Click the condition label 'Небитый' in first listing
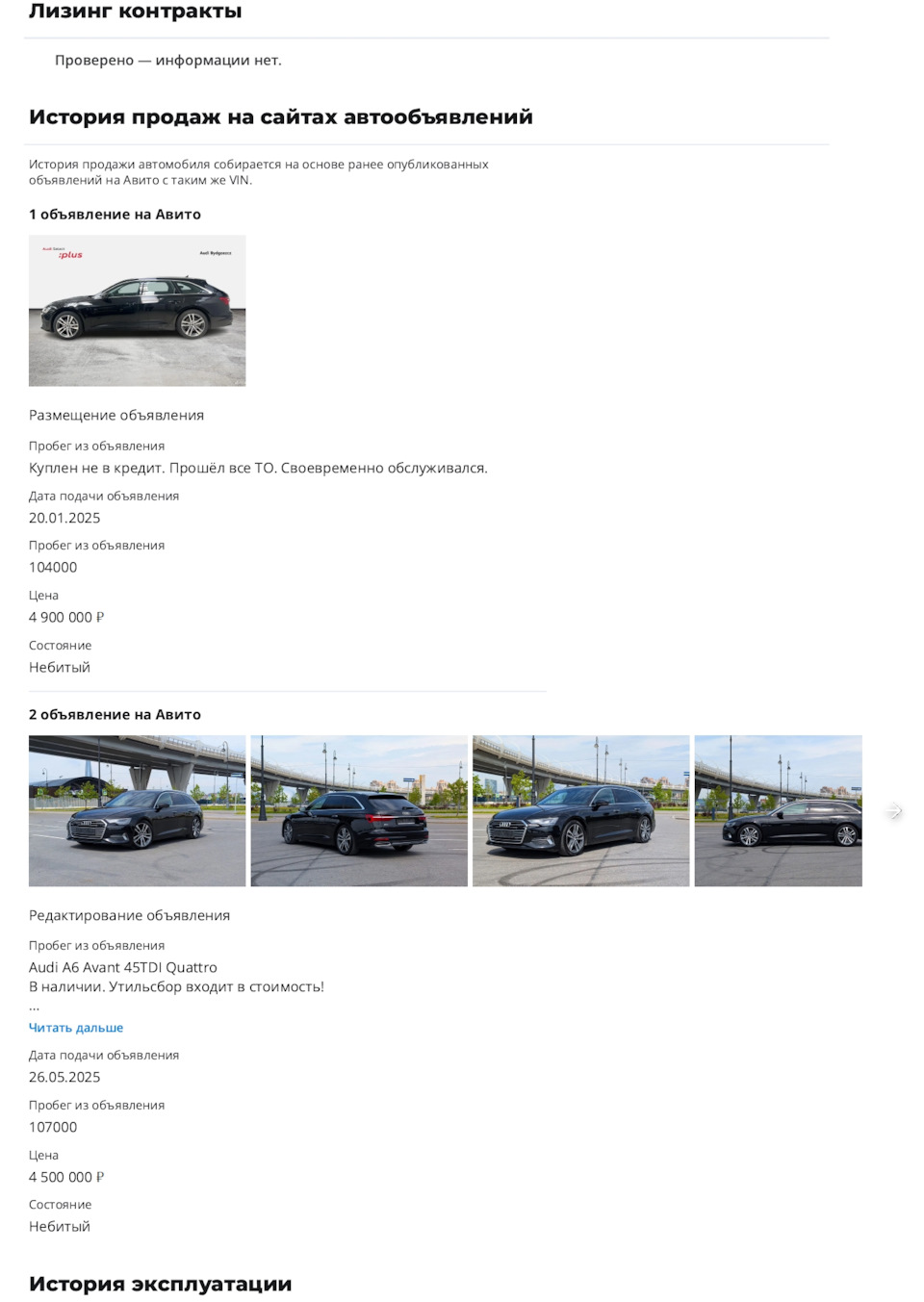924x1302 pixels. (59, 667)
